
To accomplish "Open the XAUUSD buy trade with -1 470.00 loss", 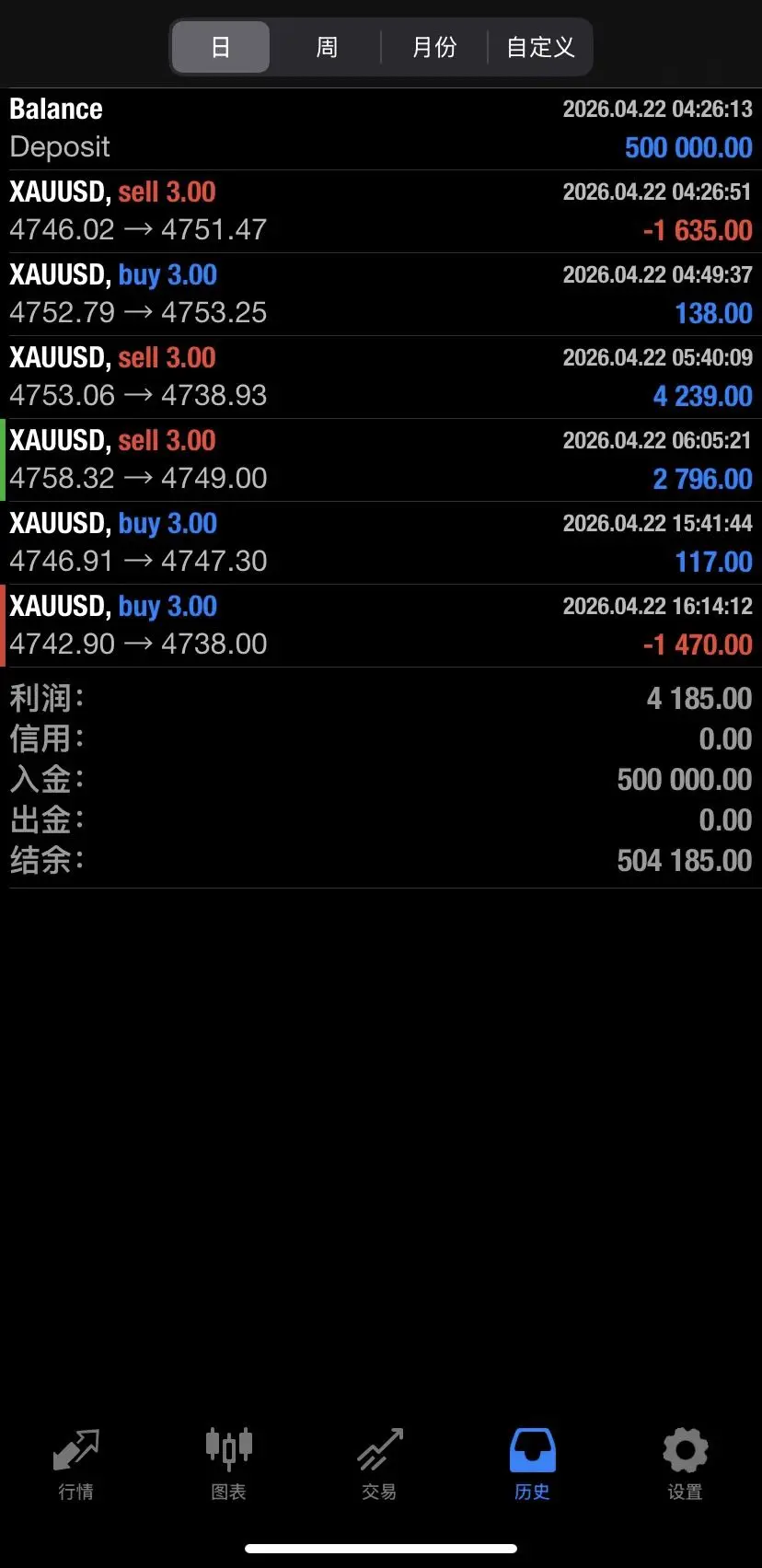I will pyautogui.click(x=381, y=626).
